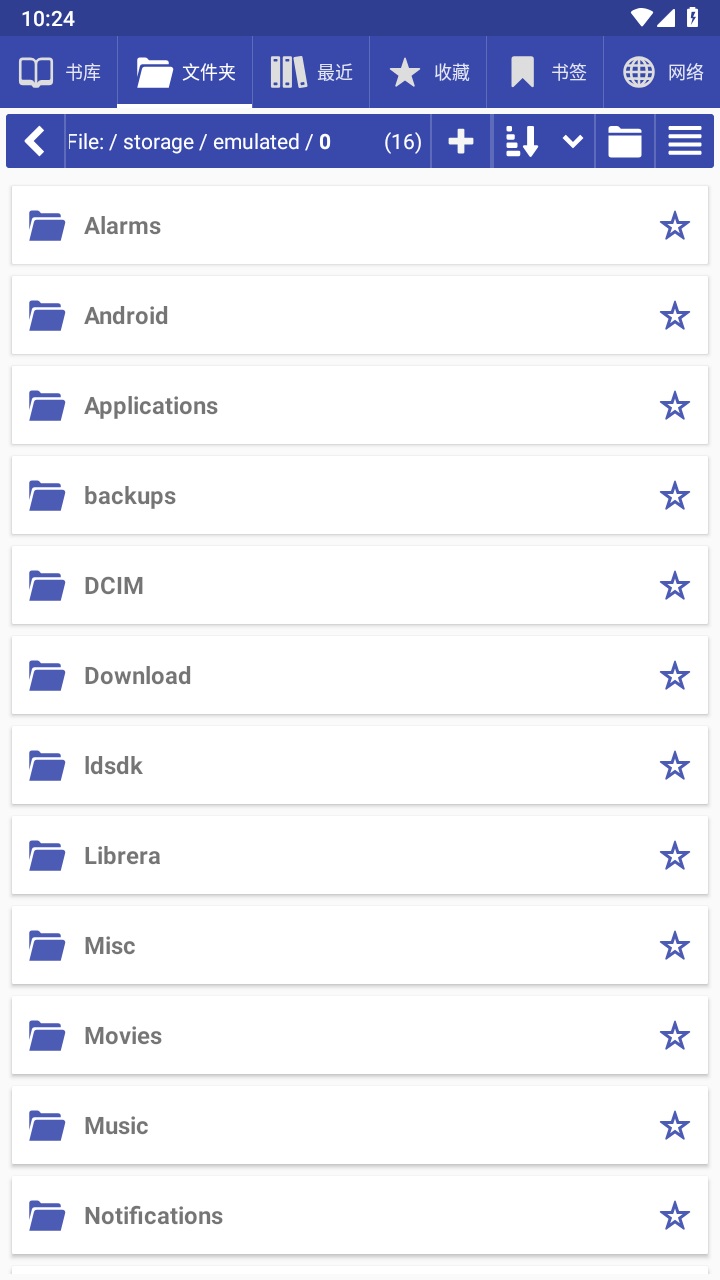The height and width of the screenshot is (1280, 720).
Task: Tap the folder icon in toolbar
Action: pyautogui.click(x=625, y=141)
